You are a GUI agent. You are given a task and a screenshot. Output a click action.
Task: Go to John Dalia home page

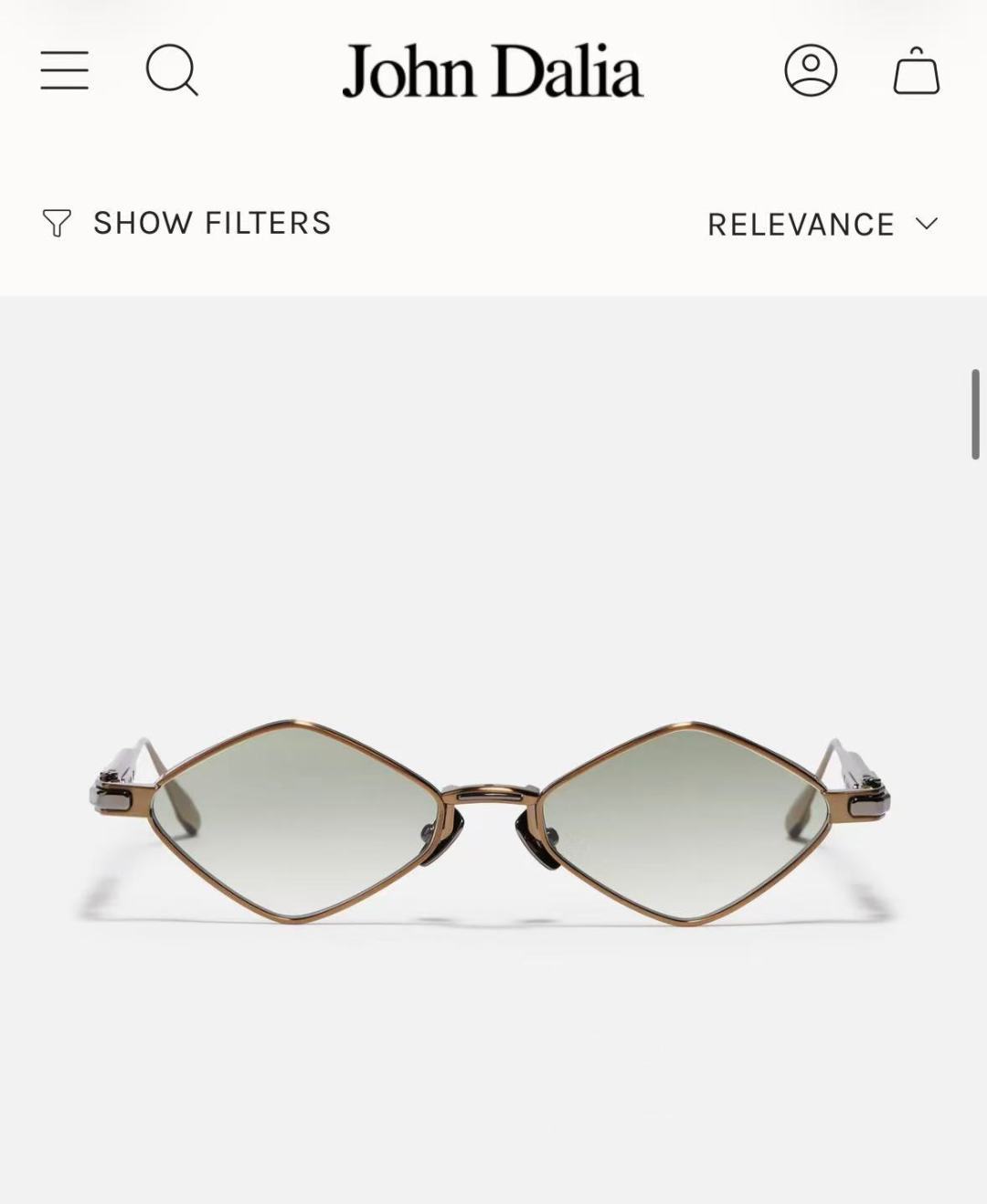coord(493,71)
